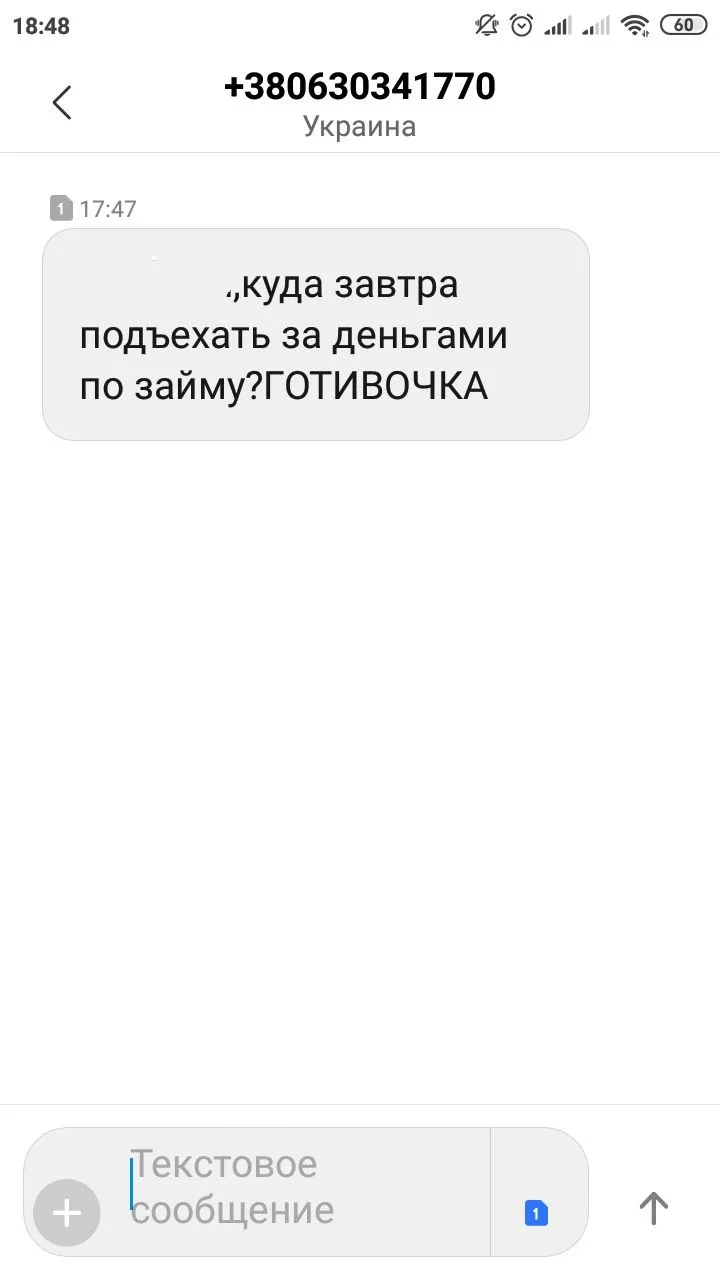The height and width of the screenshot is (1280, 720).
Task: Open contact details for +380630341770
Action: coord(359,88)
